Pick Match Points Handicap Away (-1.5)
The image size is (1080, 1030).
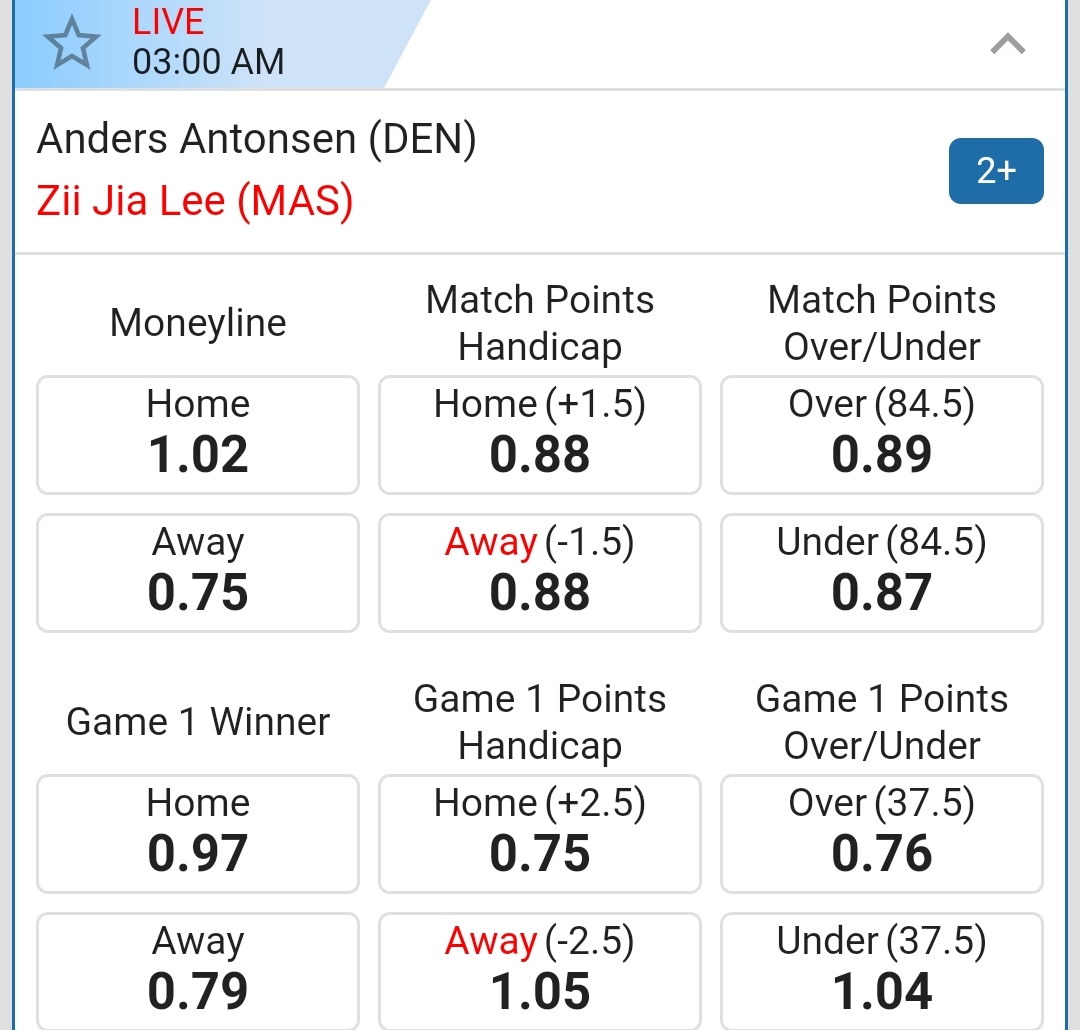tap(540, 572)
